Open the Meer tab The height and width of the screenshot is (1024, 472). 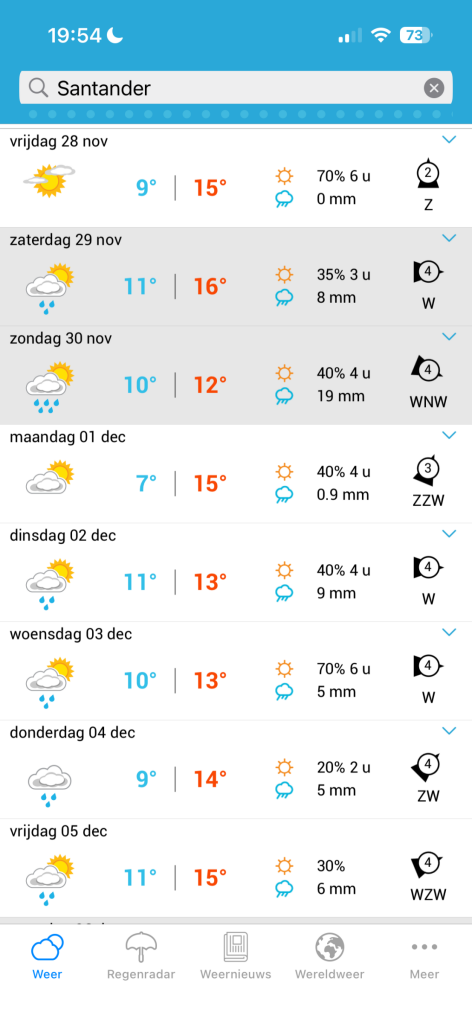tap(424, 956)
